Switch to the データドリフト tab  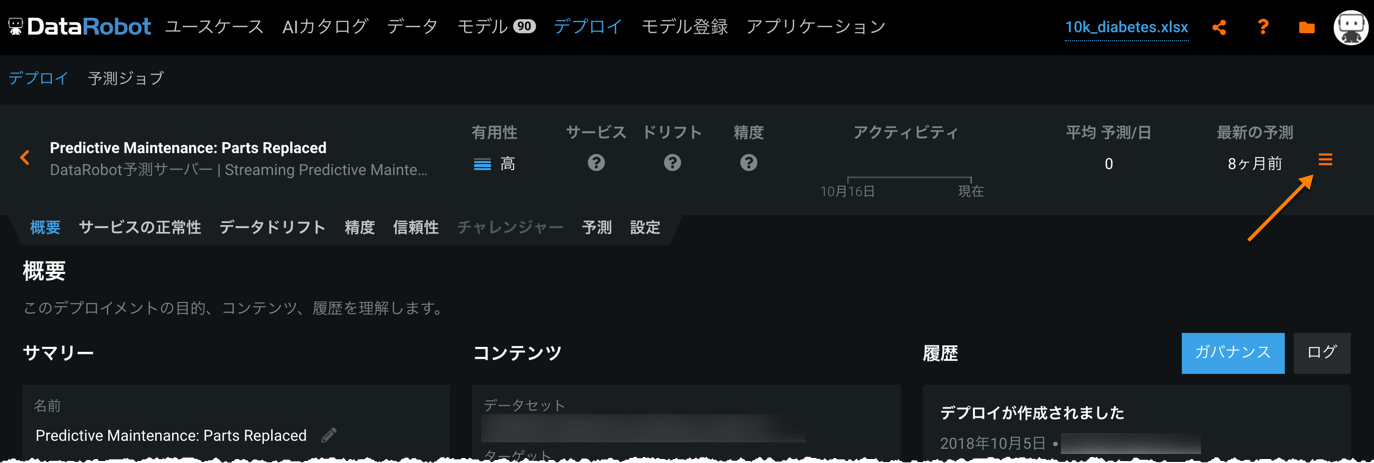click(x=272, y=228)
